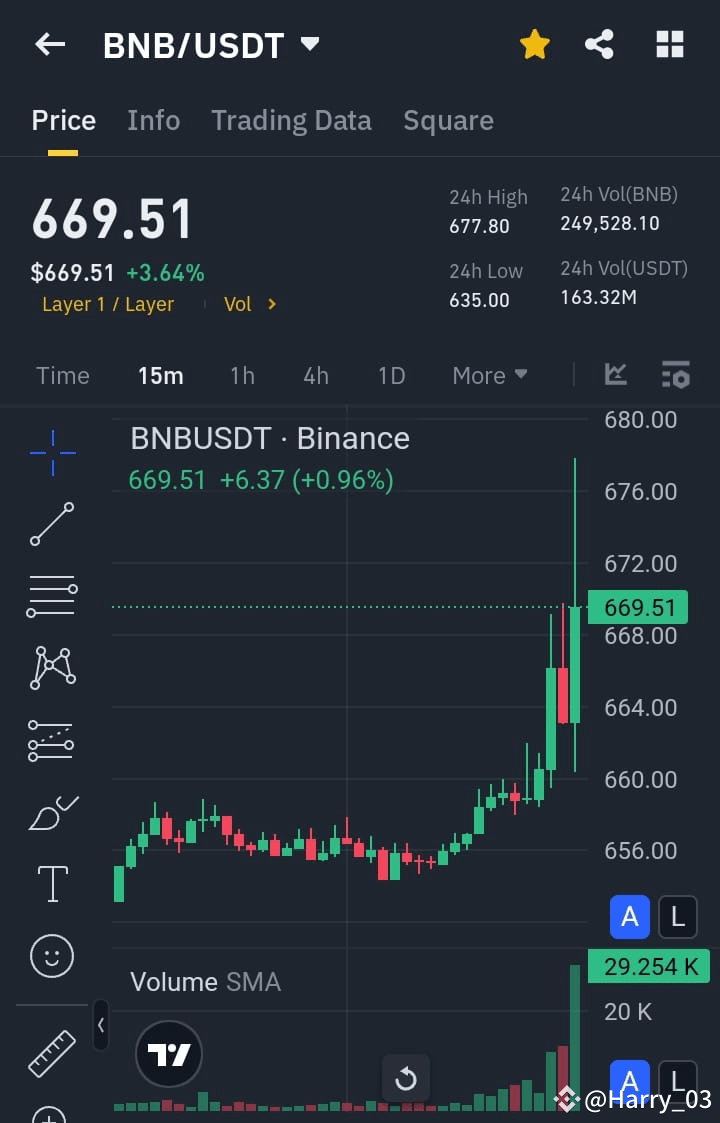720x1123 pixels.
Task: Toggle auto scale with the A button
Action: (x=629, y=917)
